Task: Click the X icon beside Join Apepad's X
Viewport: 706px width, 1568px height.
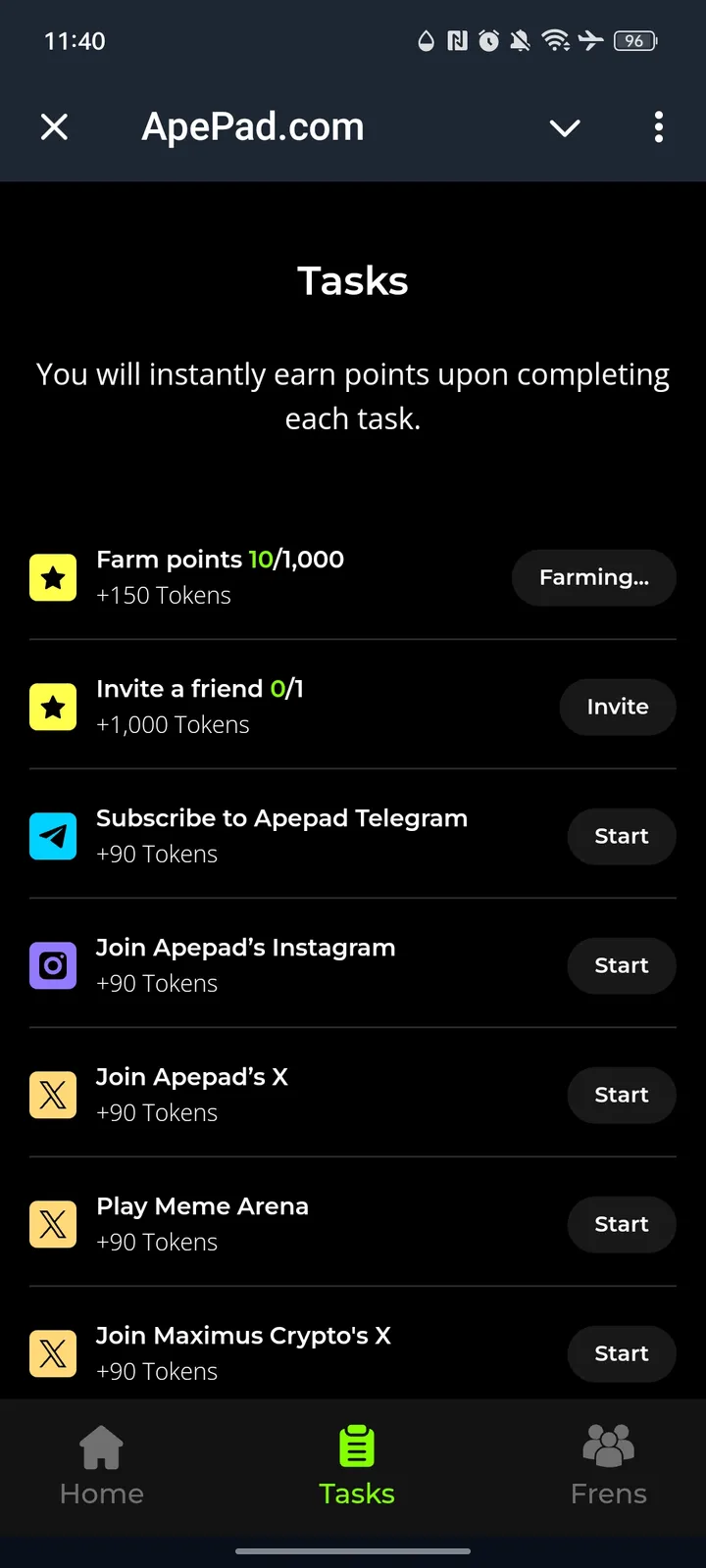Action: point(53,1095)
